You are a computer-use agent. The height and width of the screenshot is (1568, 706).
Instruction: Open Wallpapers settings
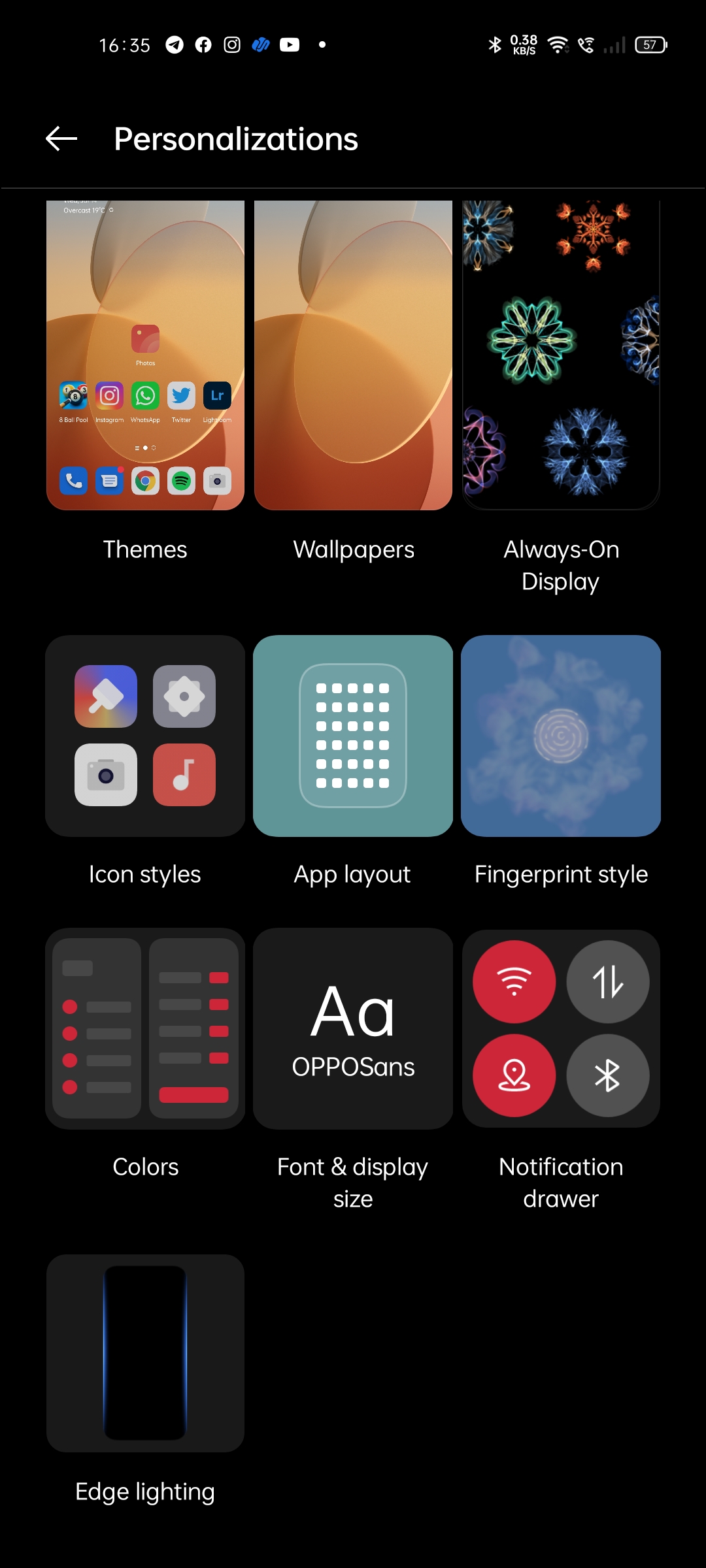353,356
